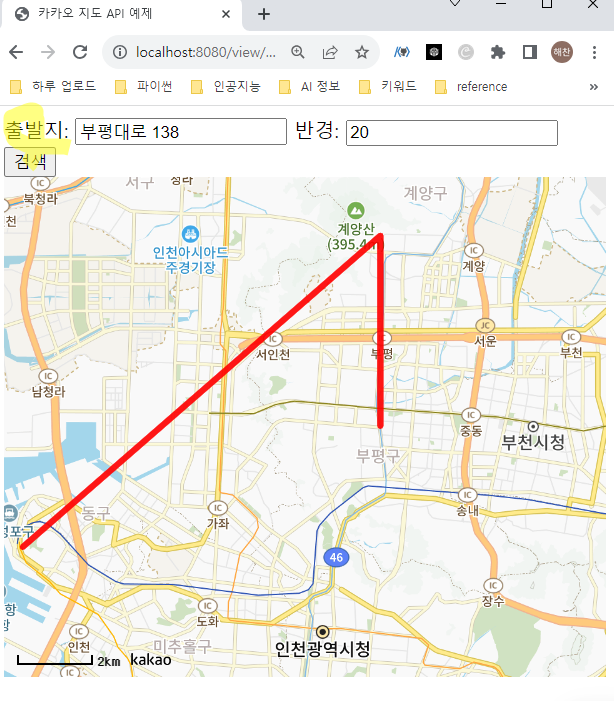
Task: Go back to previous page
Action: coord(16,52)
